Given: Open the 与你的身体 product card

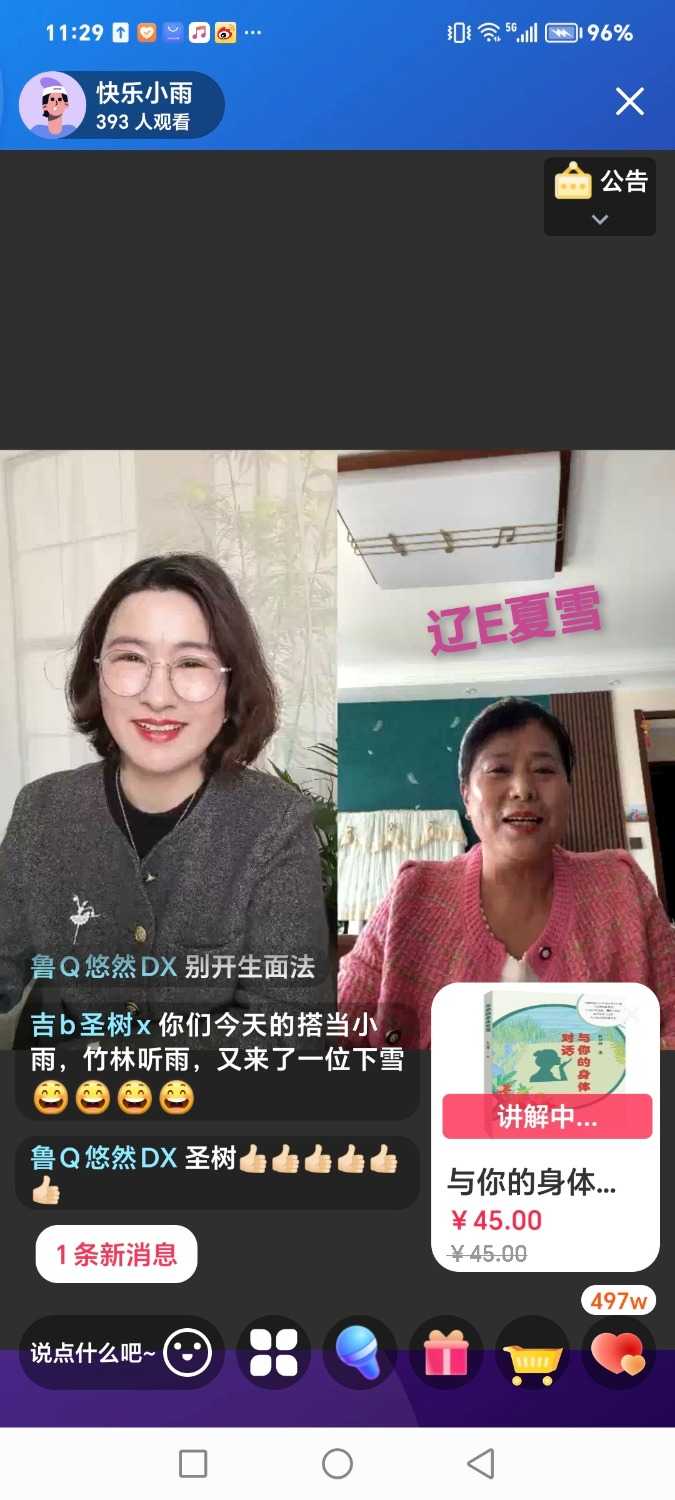Looking at the screenshot, I should [545, 1128].
